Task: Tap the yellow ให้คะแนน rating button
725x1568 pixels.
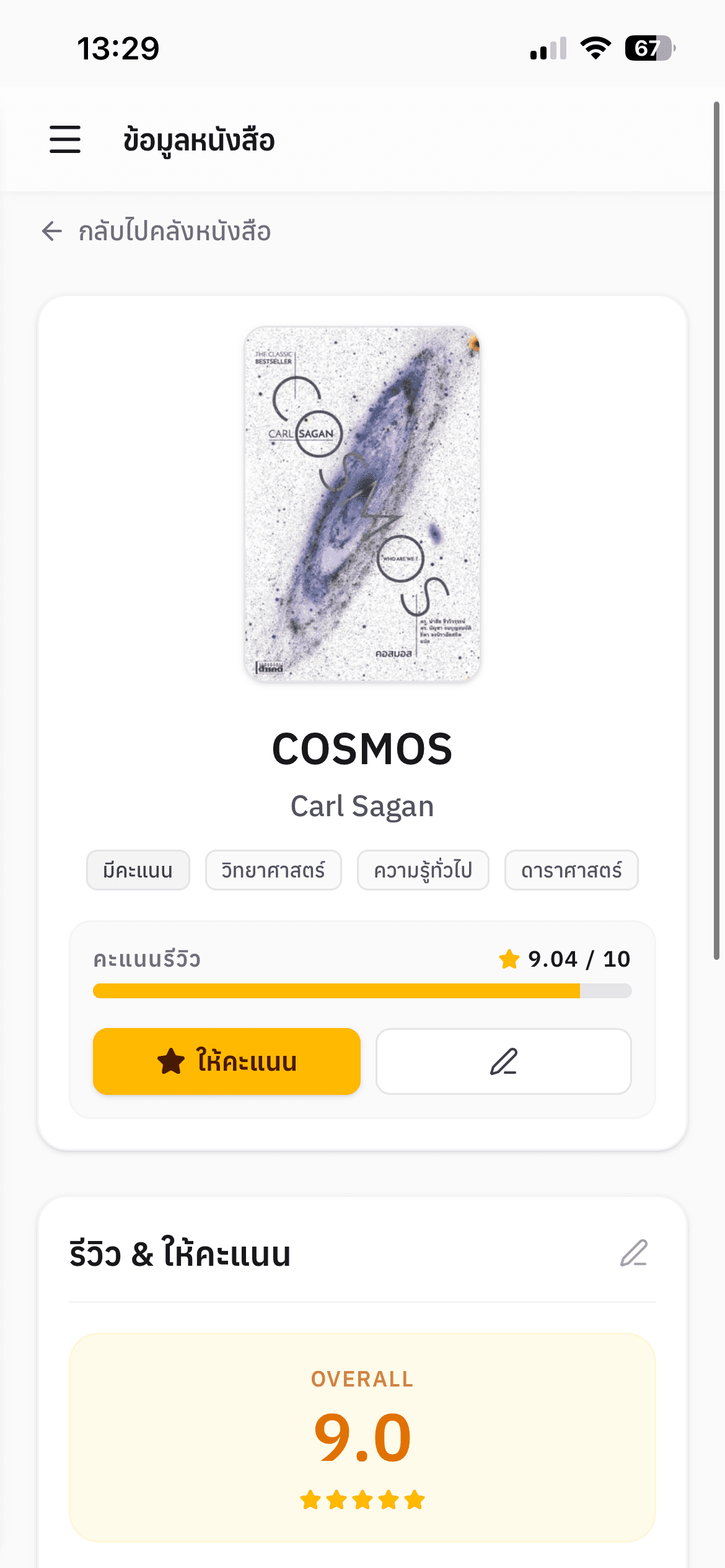Action: point(227,1061)
